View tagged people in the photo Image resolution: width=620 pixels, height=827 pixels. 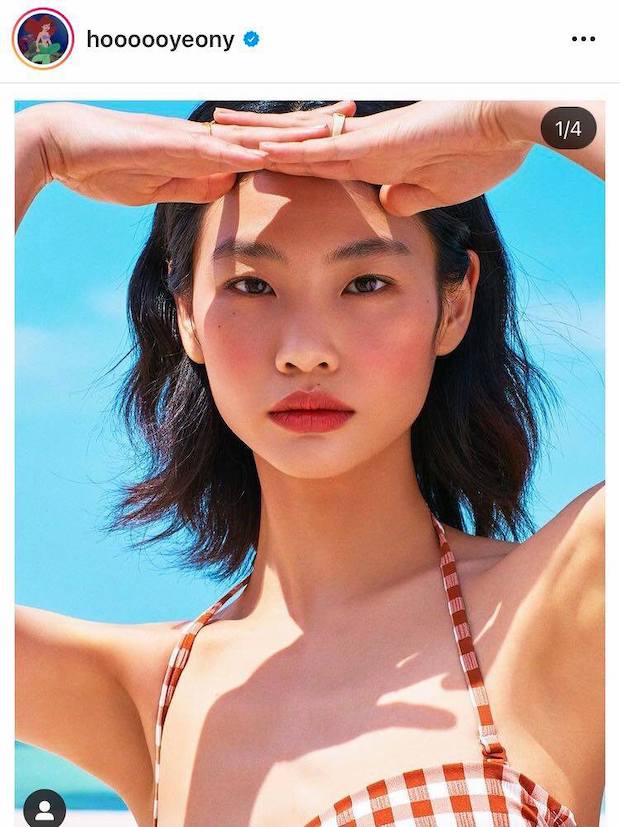click(44, 808)
